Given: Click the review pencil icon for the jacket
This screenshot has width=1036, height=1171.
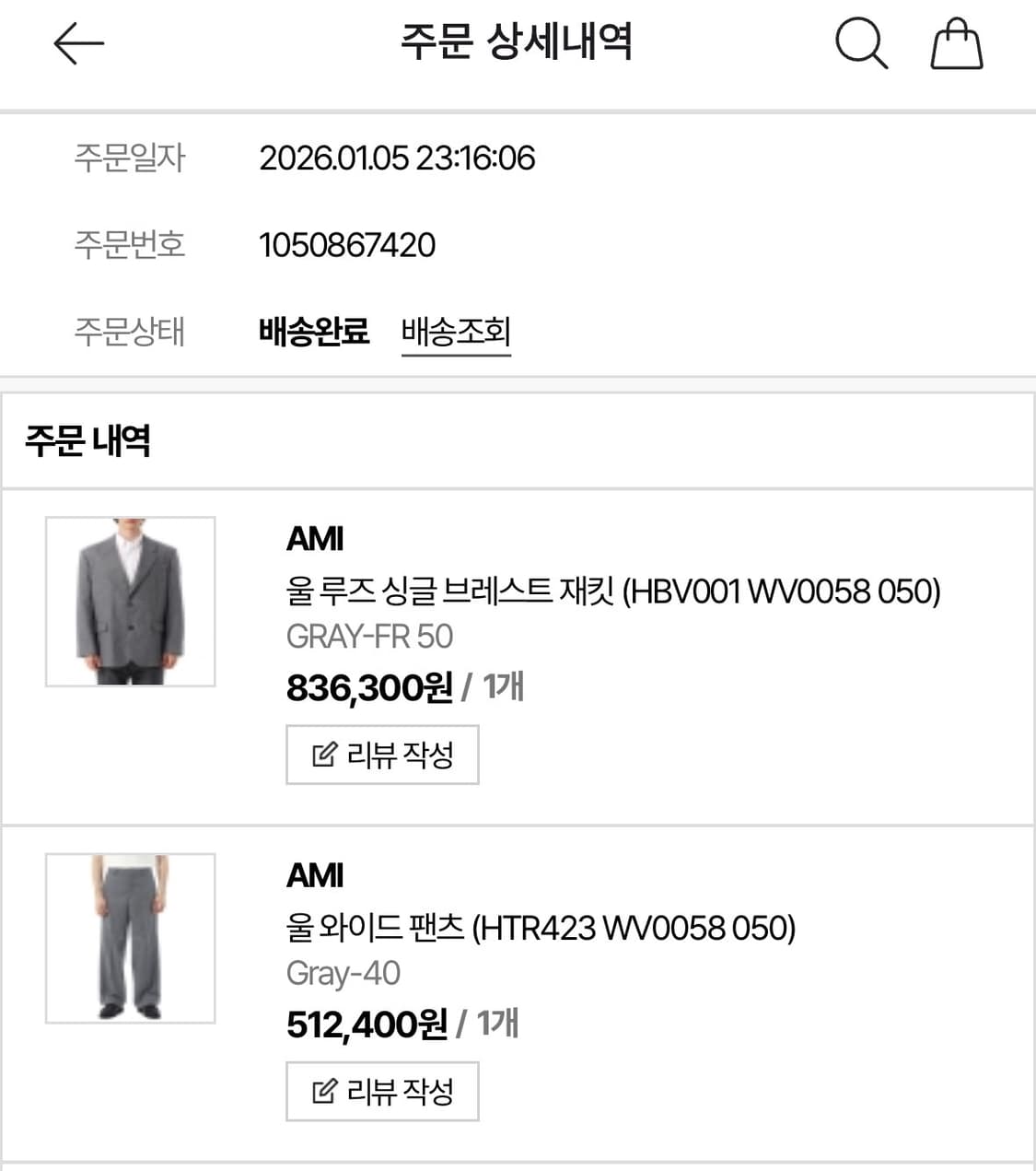Looking at the screenshot, I should 320,755.
